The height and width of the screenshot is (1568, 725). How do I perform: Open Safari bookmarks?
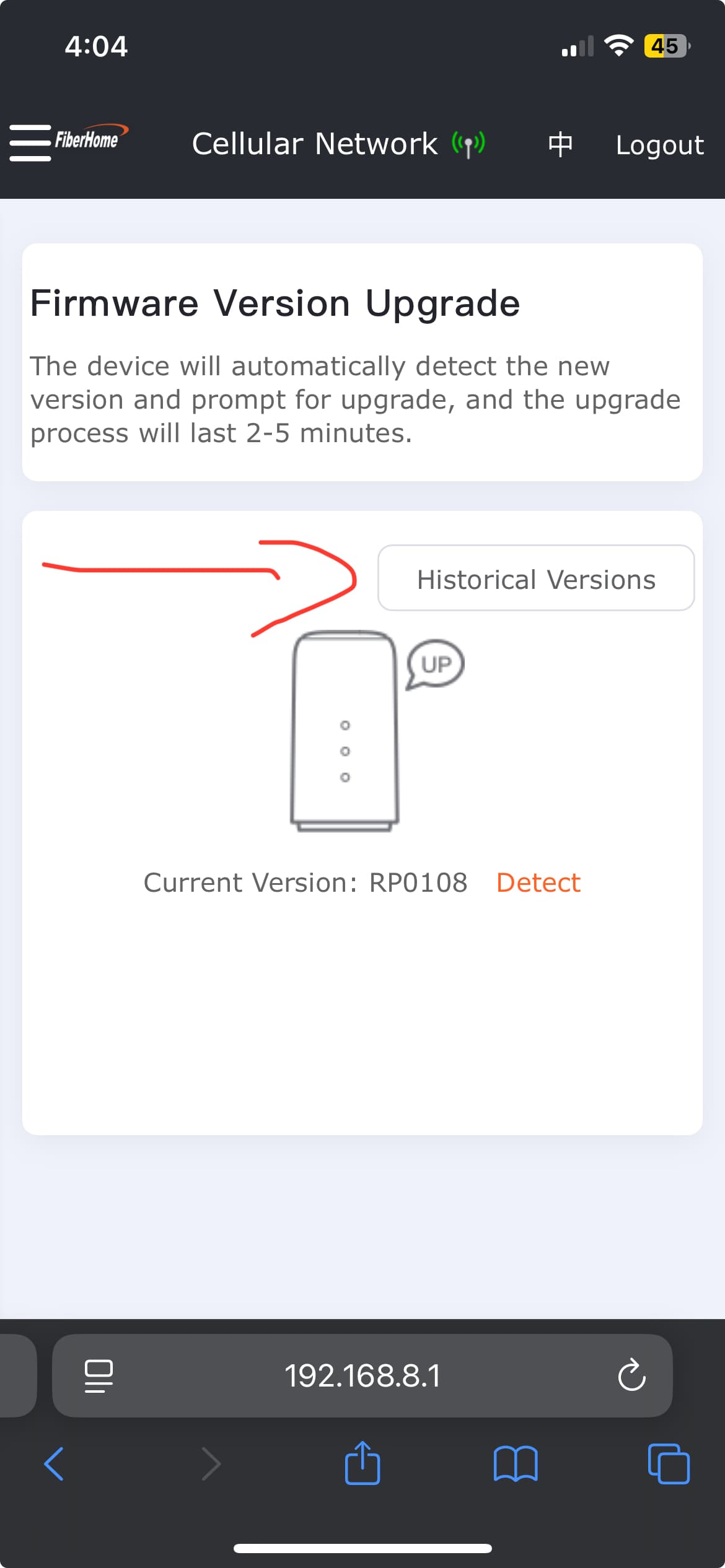(516, 1464)
